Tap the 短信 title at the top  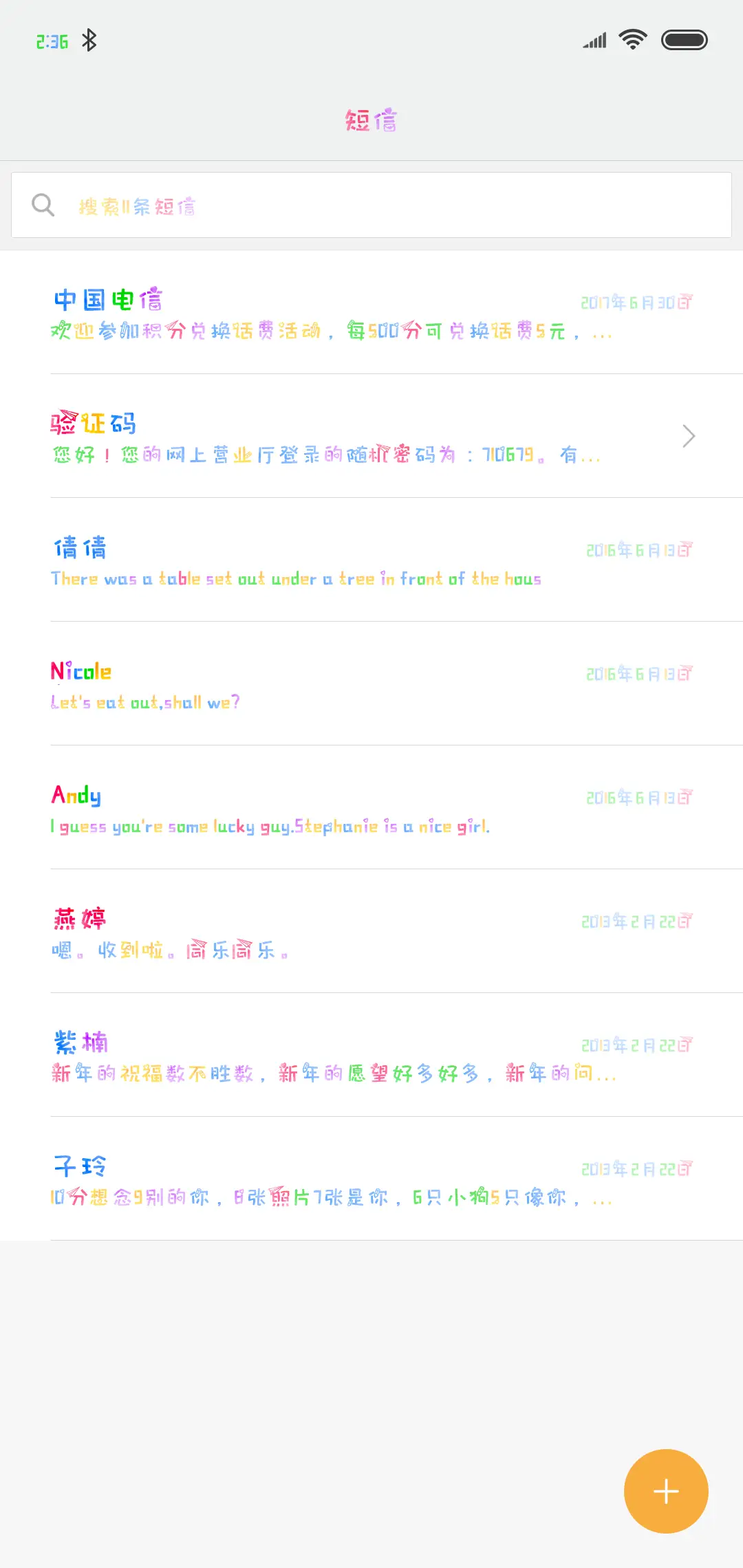click(x=371, y=120)
